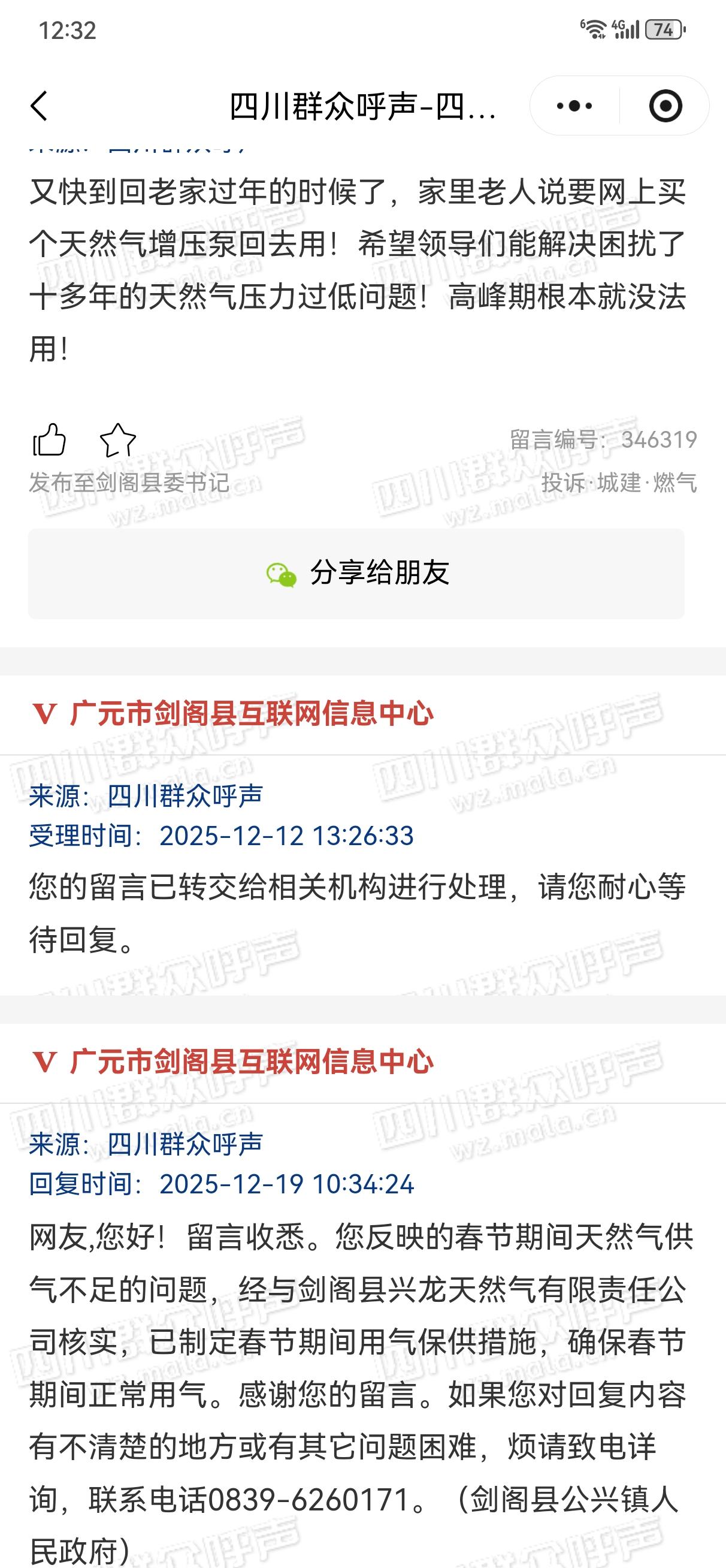Open the mini program three-dot menu
Screen dimensions: 726x1568
[x=574, y=107]
